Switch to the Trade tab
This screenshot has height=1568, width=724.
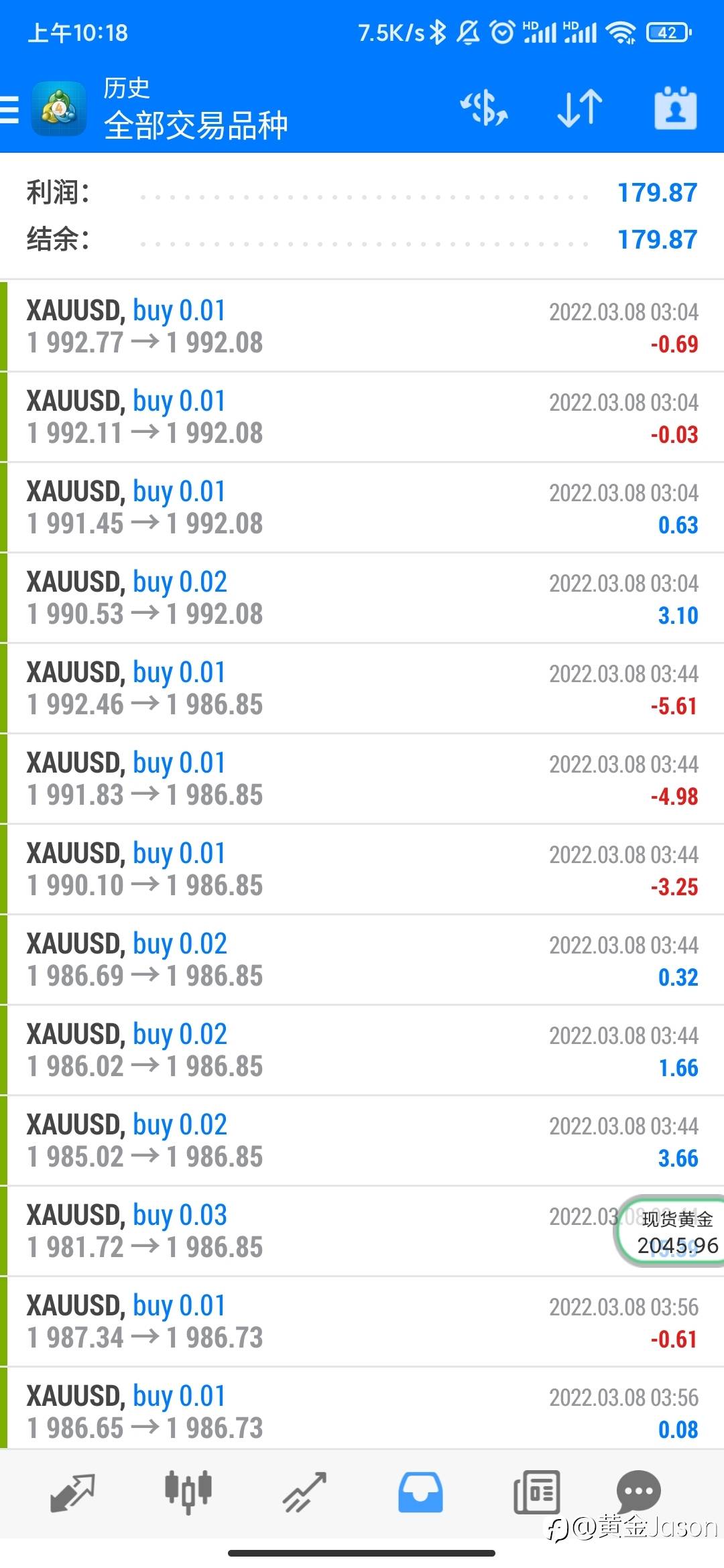[304, 1492]
